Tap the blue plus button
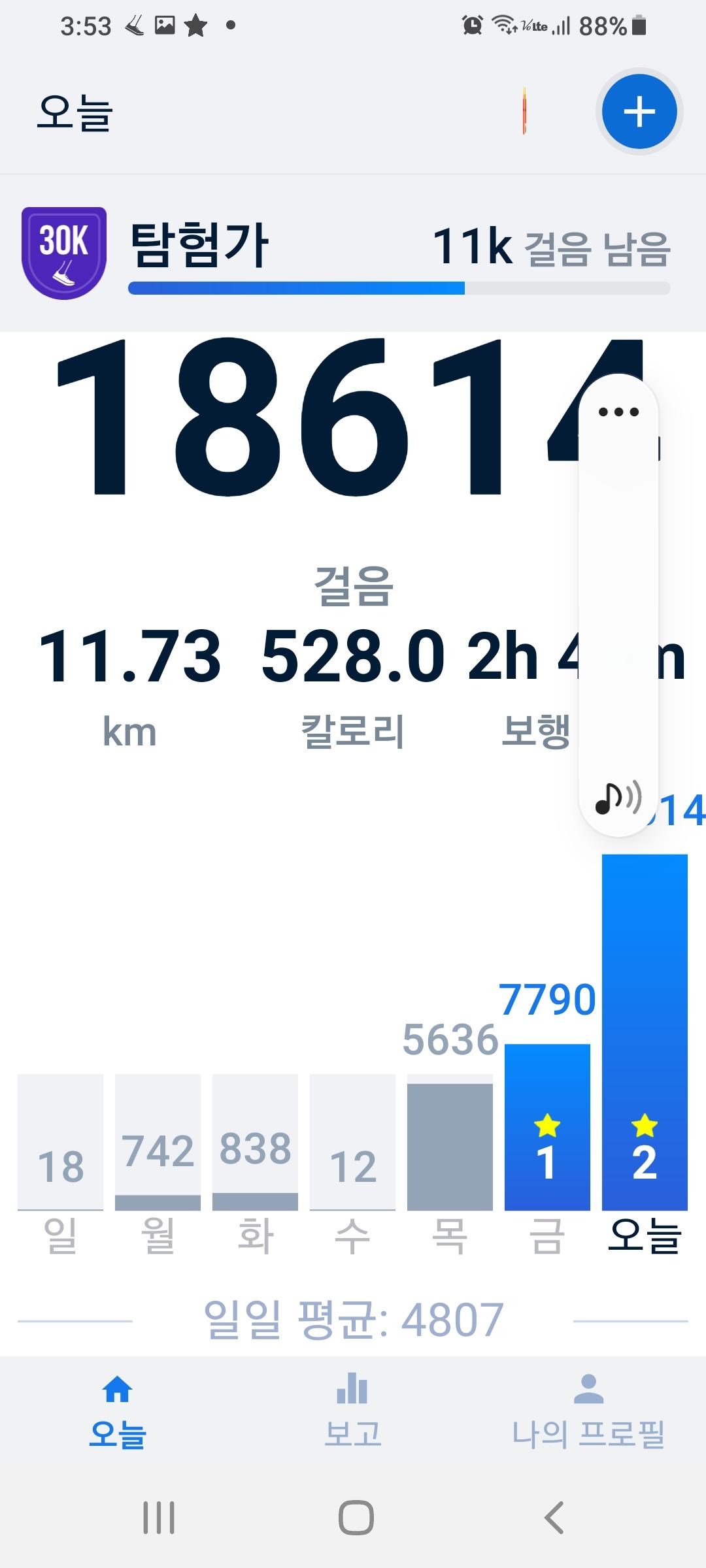Image resolution: width=706 pixels, height=1568 pixels. click(x=639, y=112)
